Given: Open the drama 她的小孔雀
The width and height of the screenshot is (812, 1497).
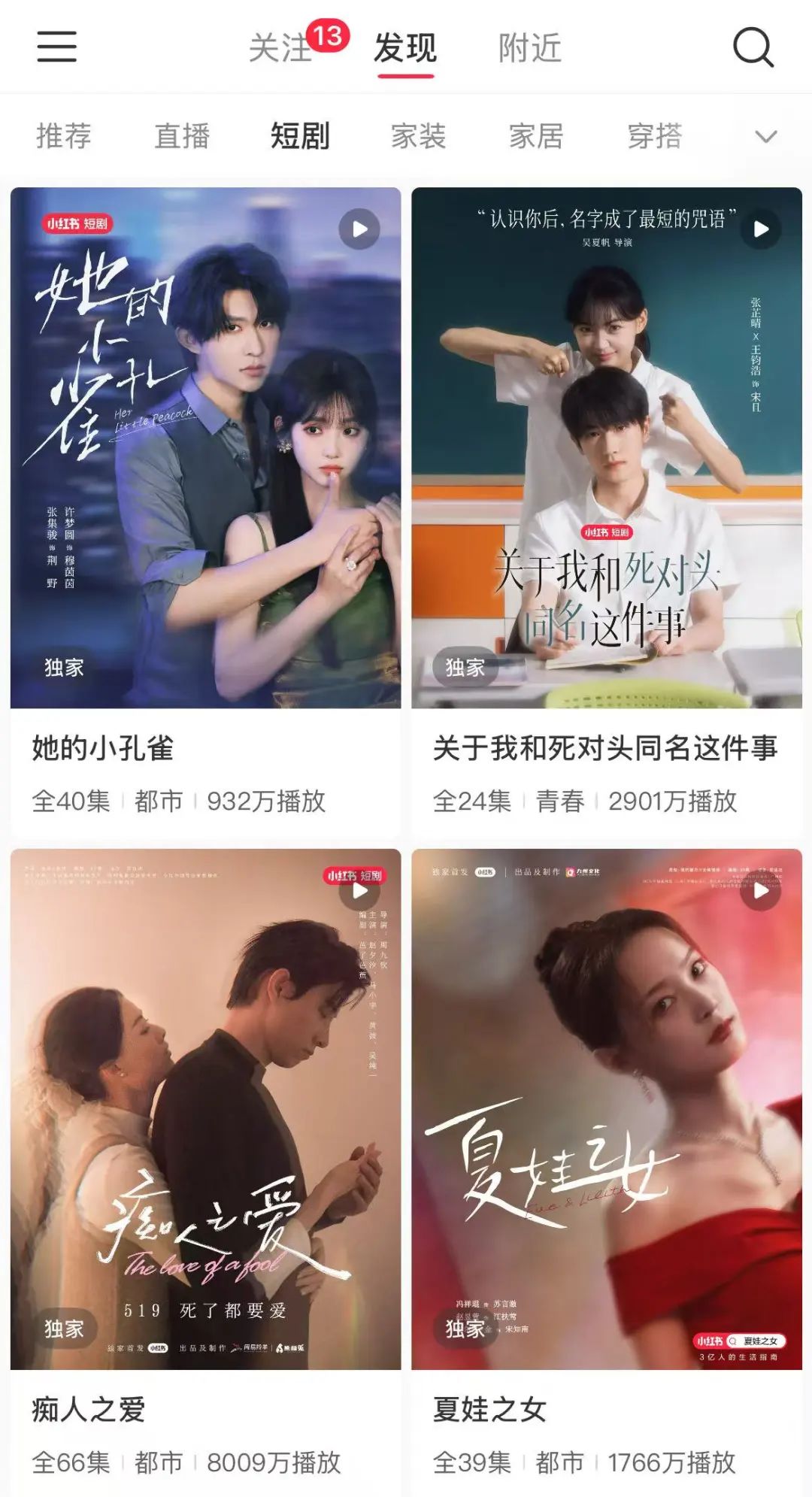Looking at the screenshot, I should pyautogui.click(x=205, y=513).
